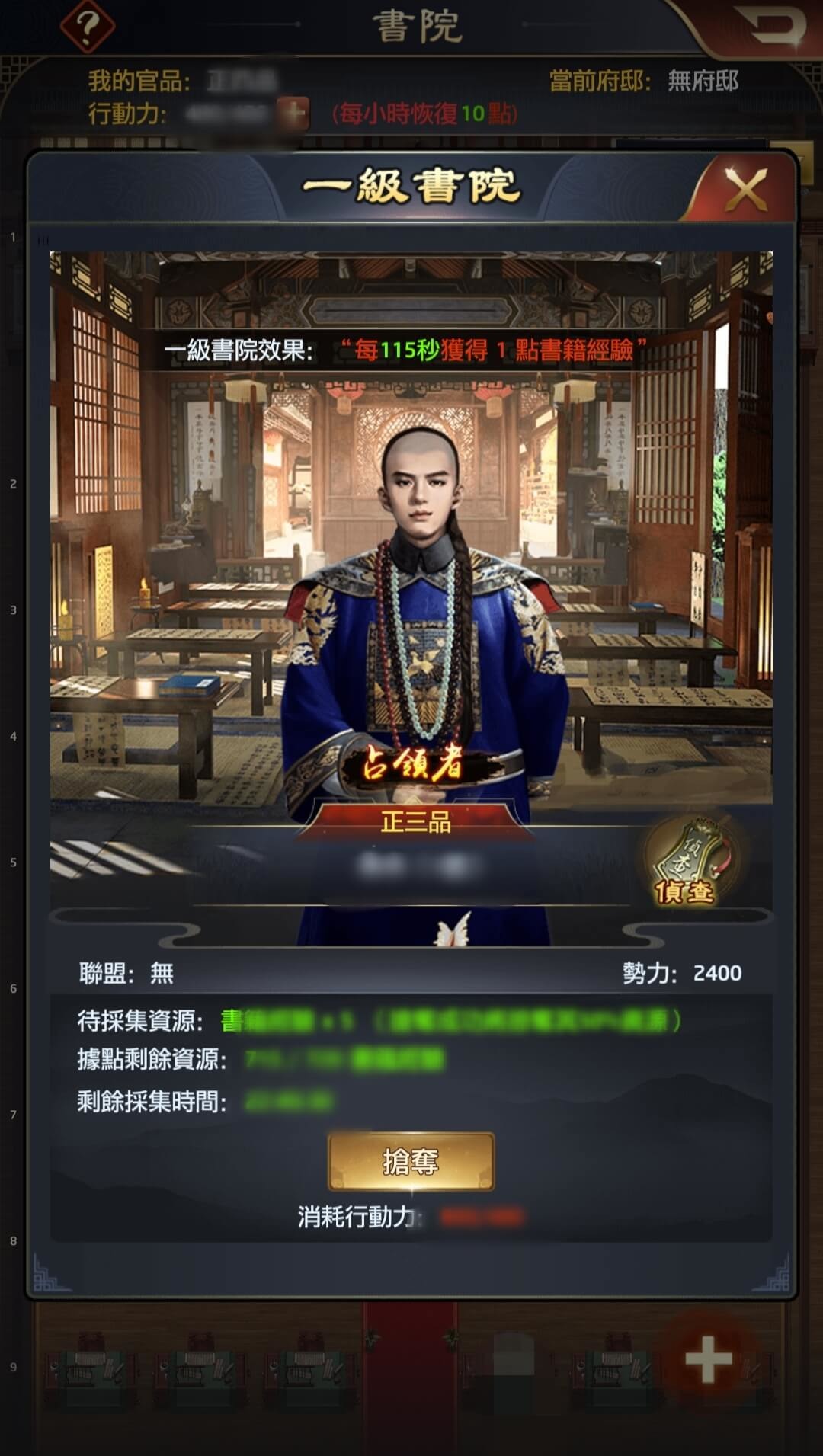Tap the 搶奪 button
The width and height of the screenshot is (823, 1456).
coord(411,1161)
